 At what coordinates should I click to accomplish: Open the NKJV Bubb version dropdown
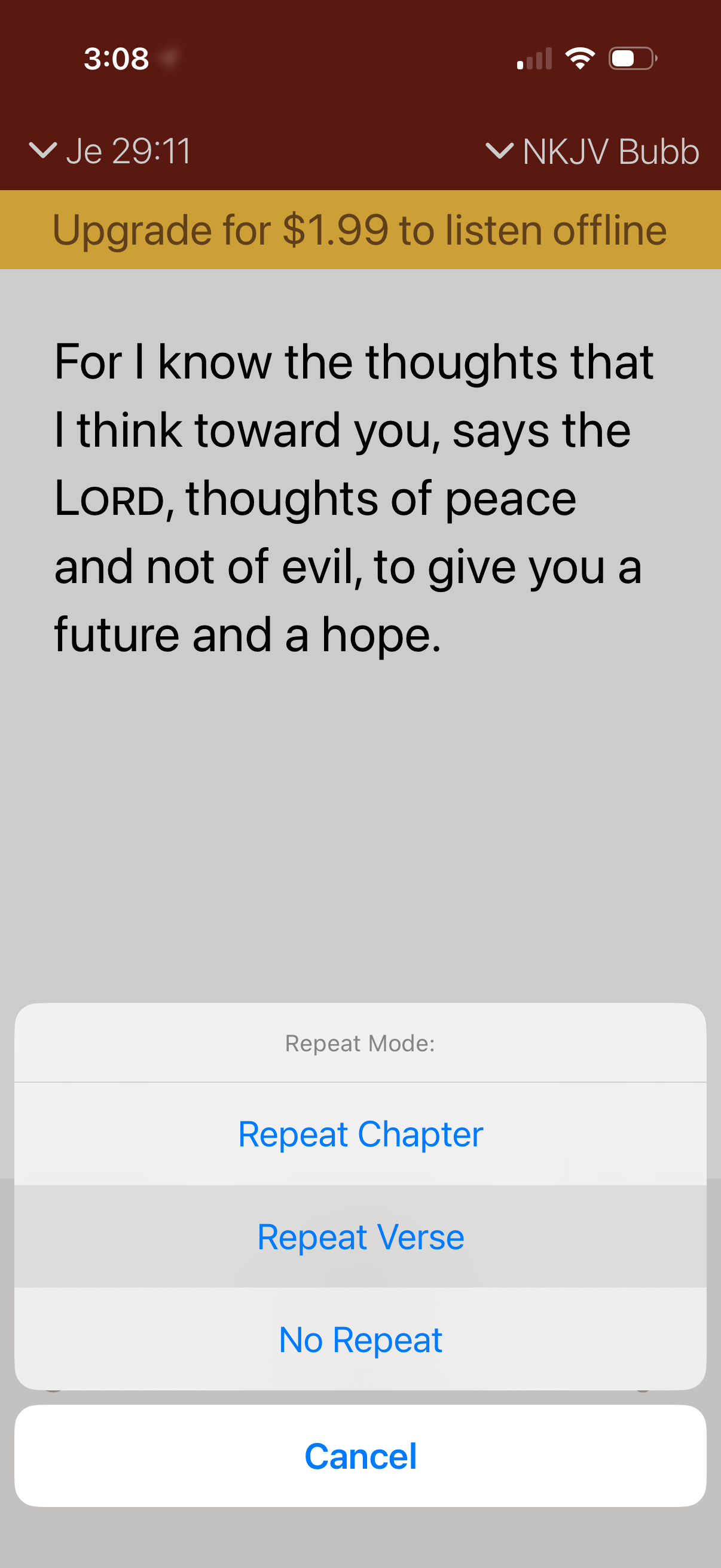(x=592, y=151)
